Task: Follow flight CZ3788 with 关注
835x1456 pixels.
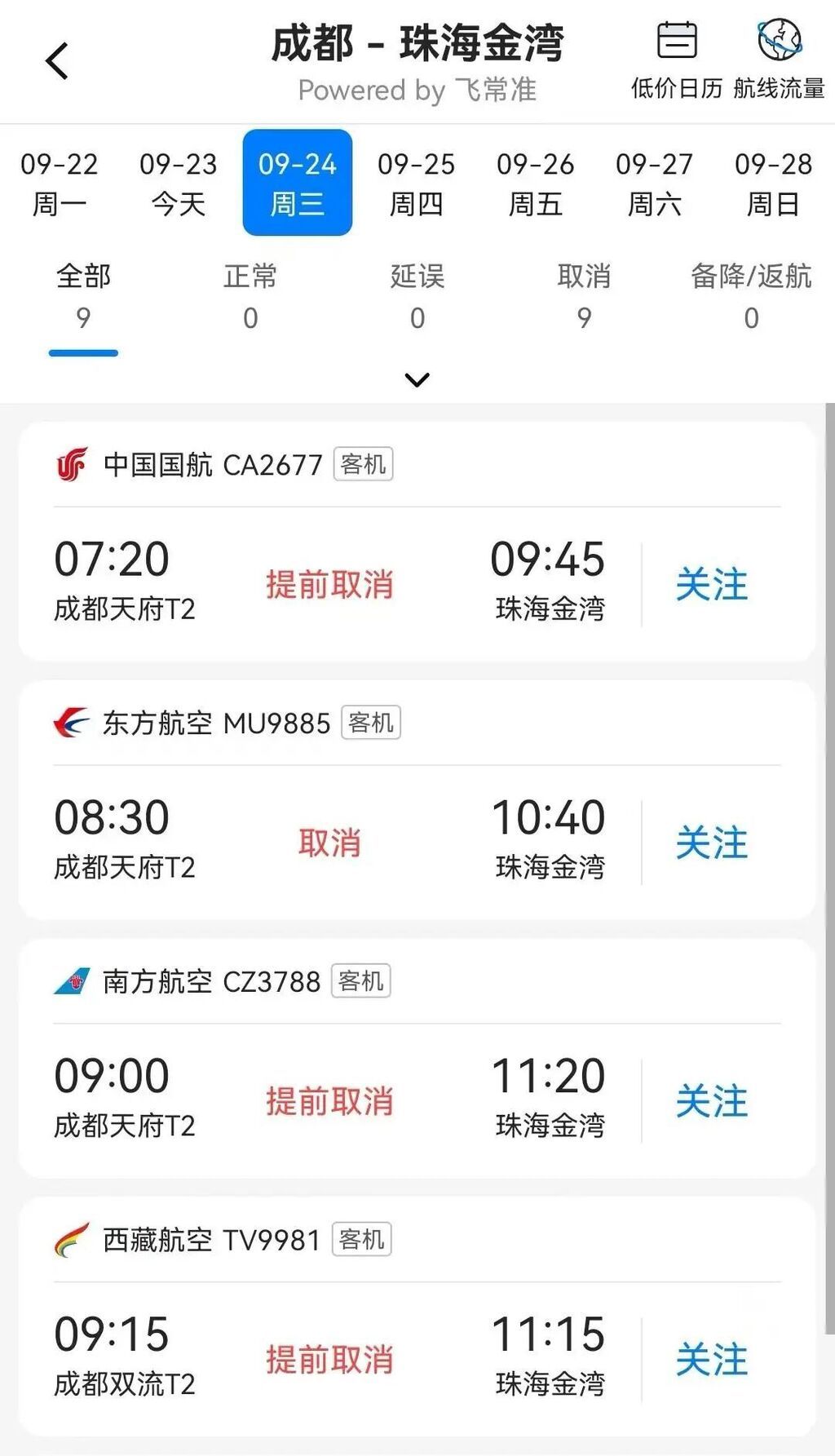Action: point(712,1102)
